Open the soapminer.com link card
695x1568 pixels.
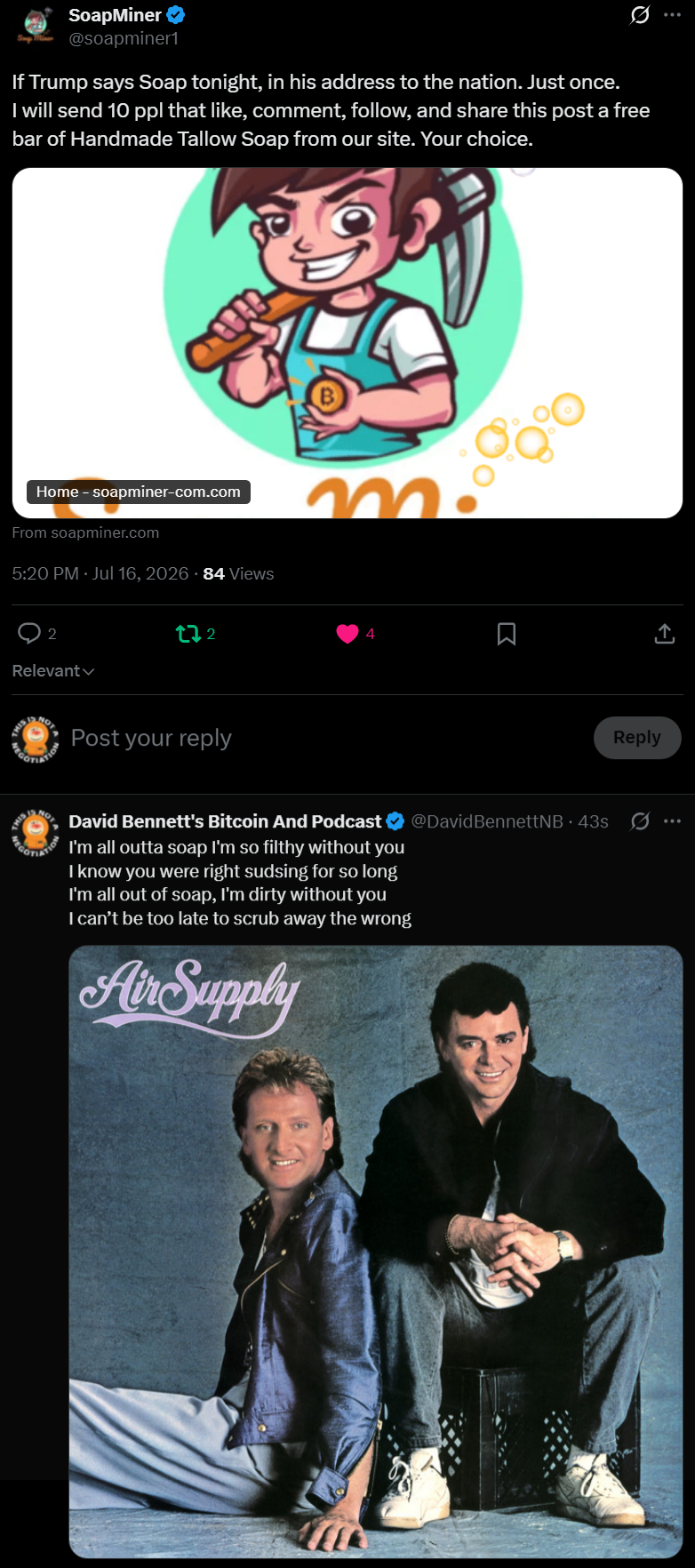coord(347,343)
